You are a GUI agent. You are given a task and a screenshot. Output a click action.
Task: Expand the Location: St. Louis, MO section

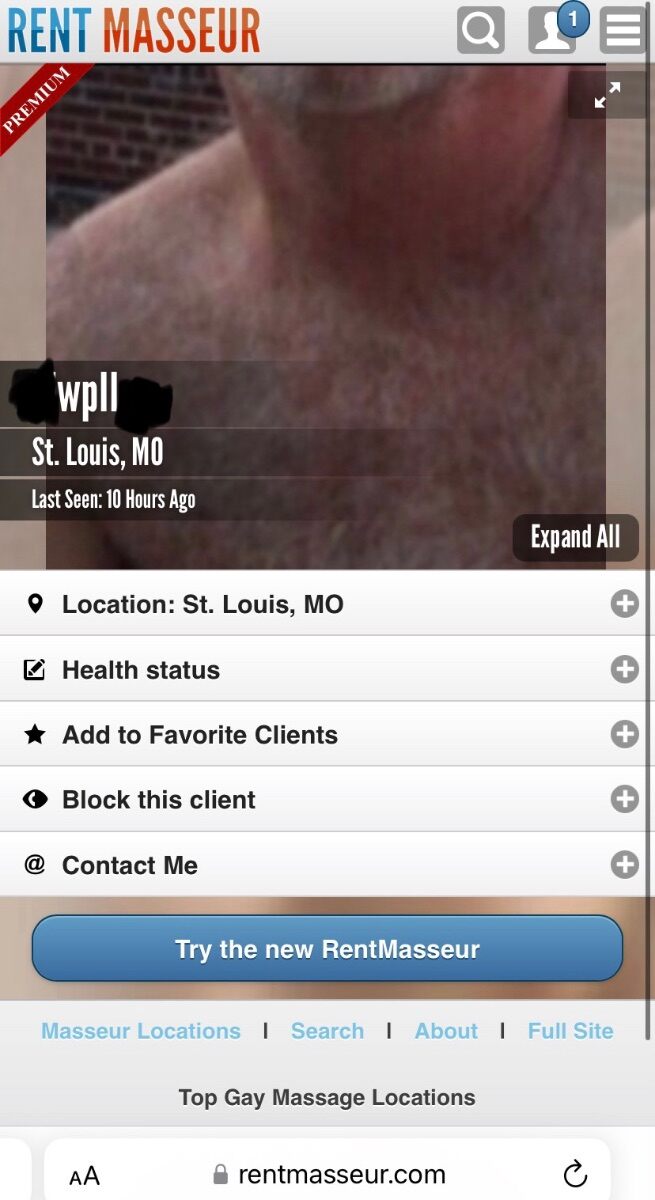click(x=327, y=604)
